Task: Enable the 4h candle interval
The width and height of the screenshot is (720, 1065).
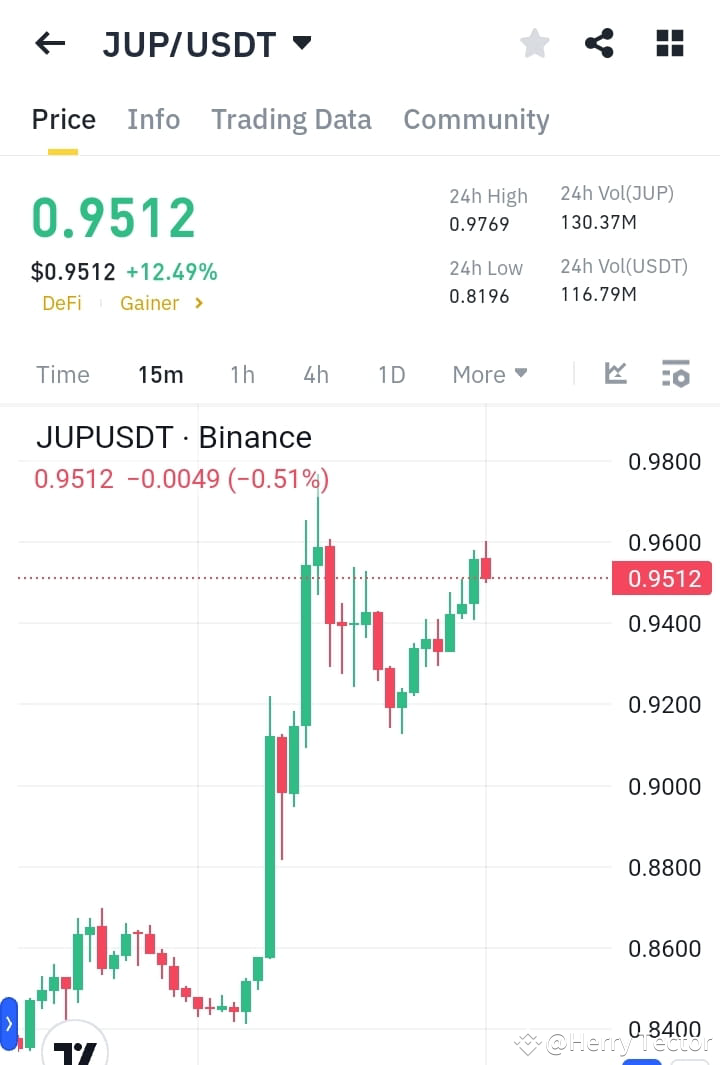Action: (316, 374)
